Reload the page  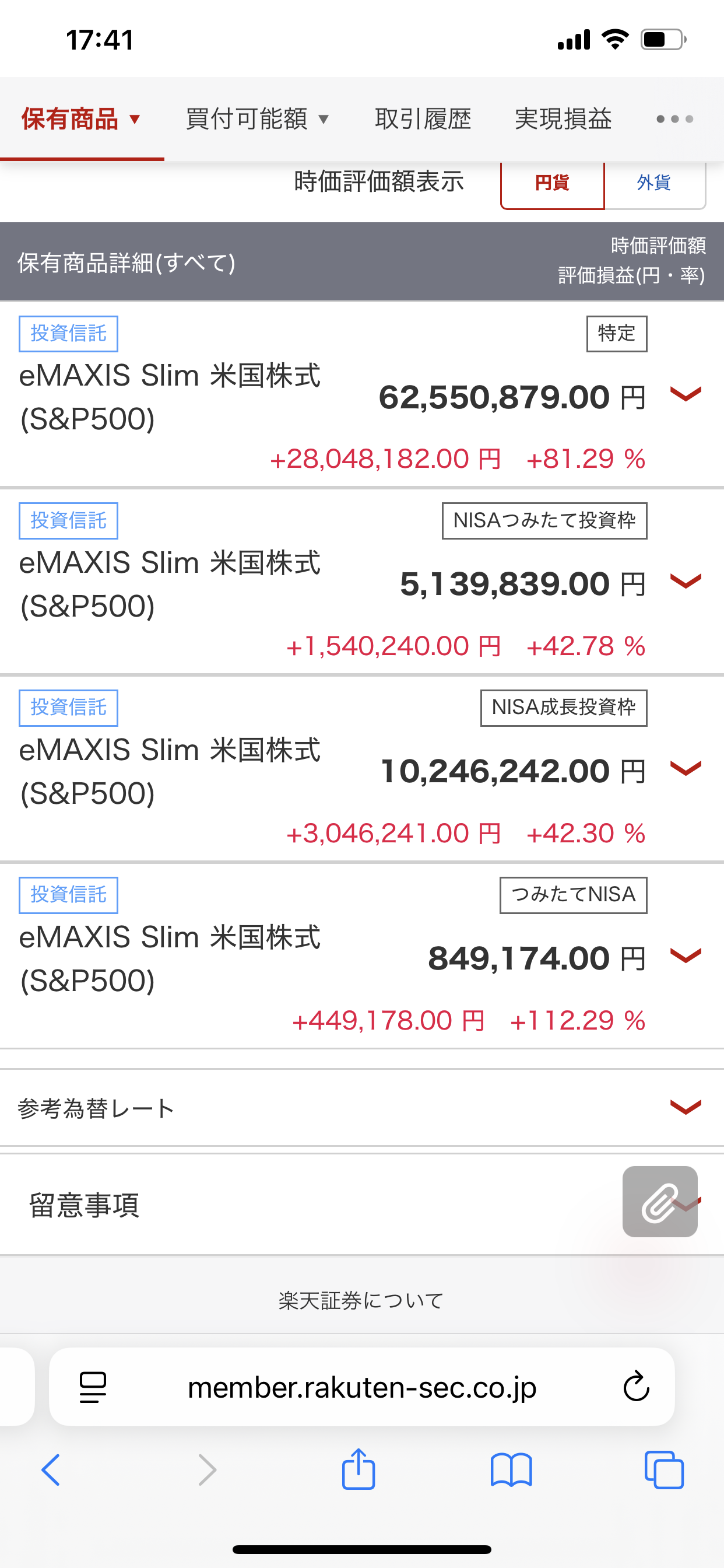(x=637, y=1387)
